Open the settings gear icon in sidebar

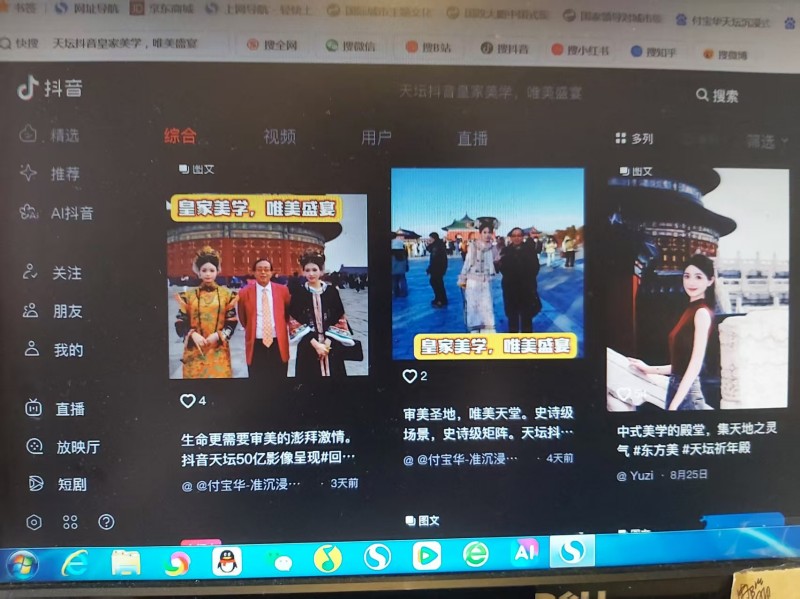[x=34, y=522]
